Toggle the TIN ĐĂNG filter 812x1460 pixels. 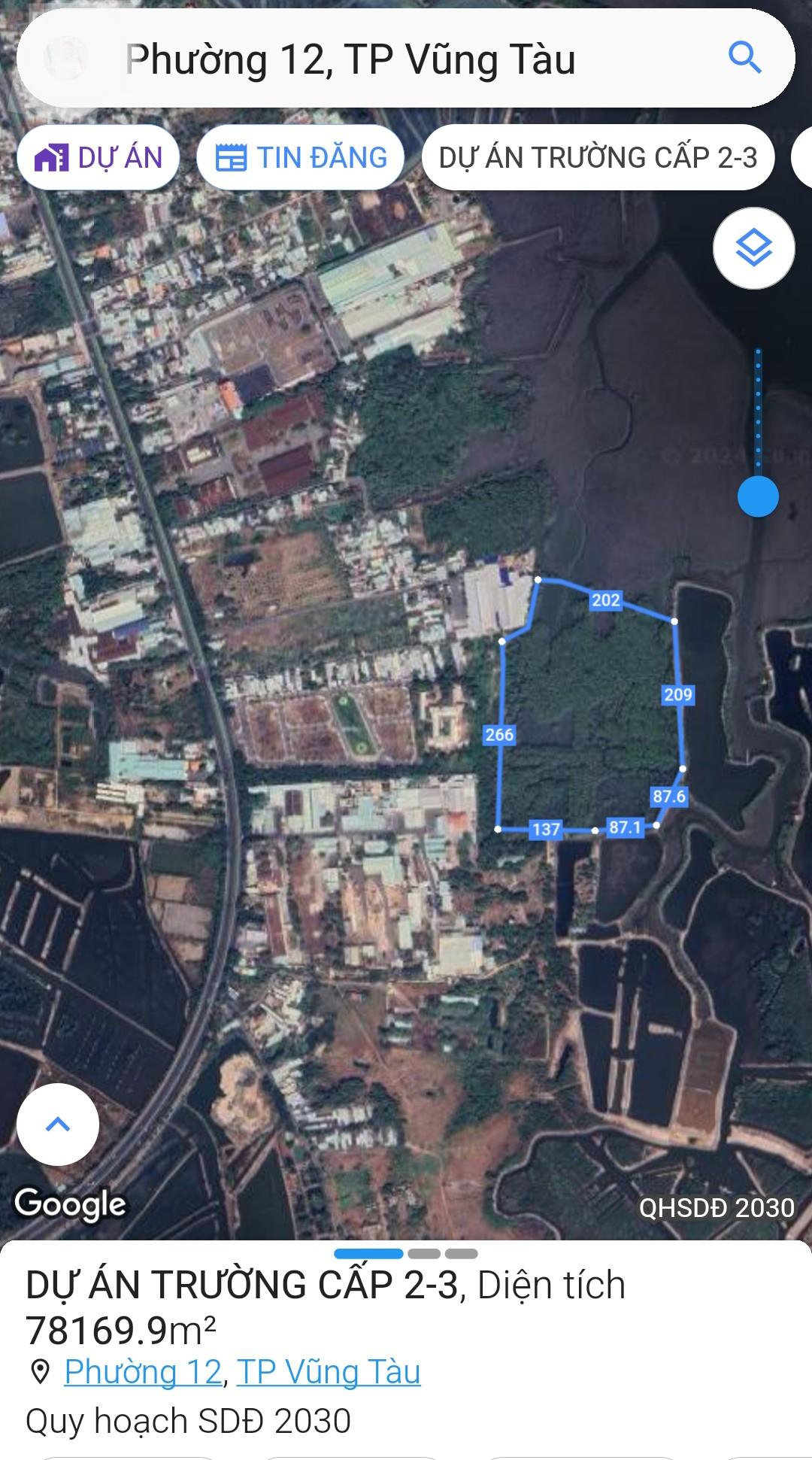[300, 156]
